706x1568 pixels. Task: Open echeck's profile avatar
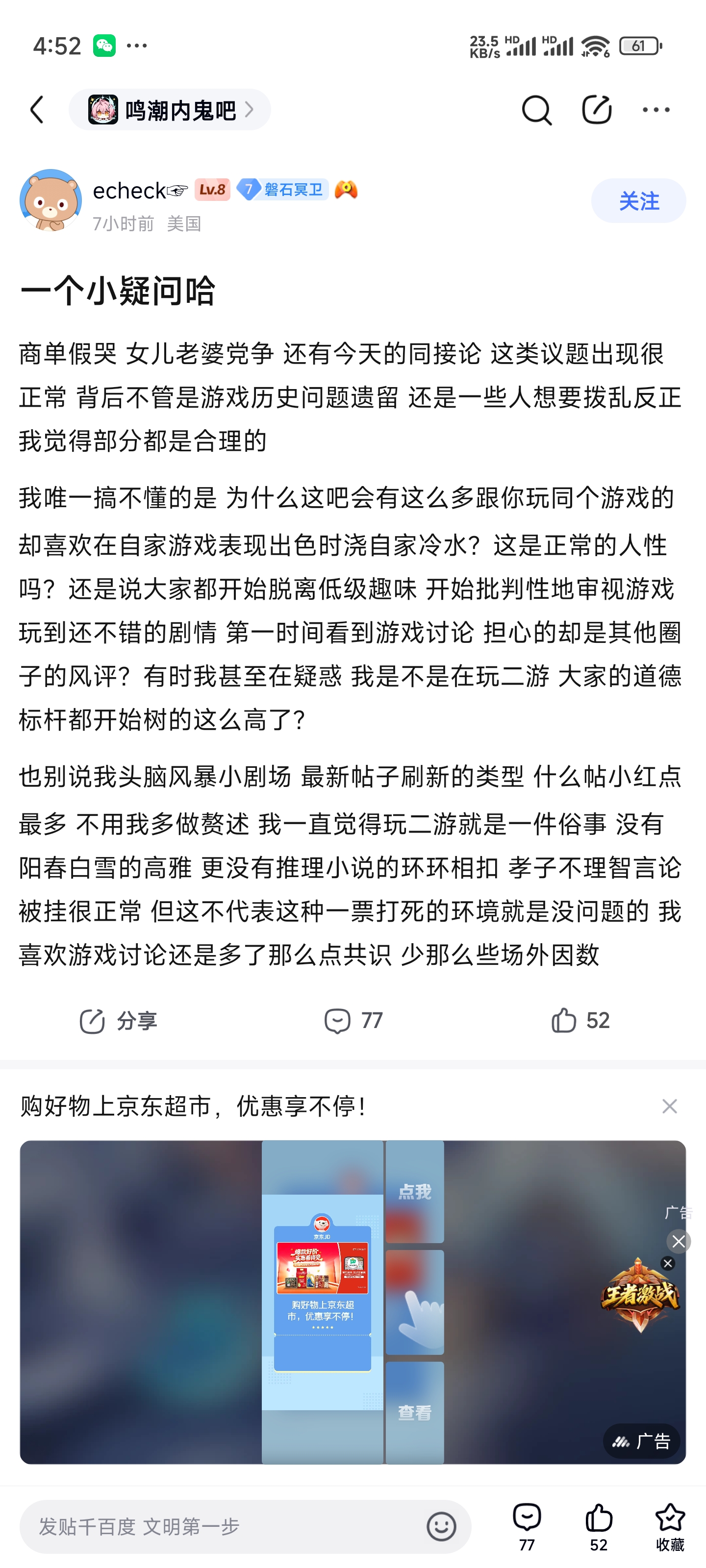(x=50, y=200)
